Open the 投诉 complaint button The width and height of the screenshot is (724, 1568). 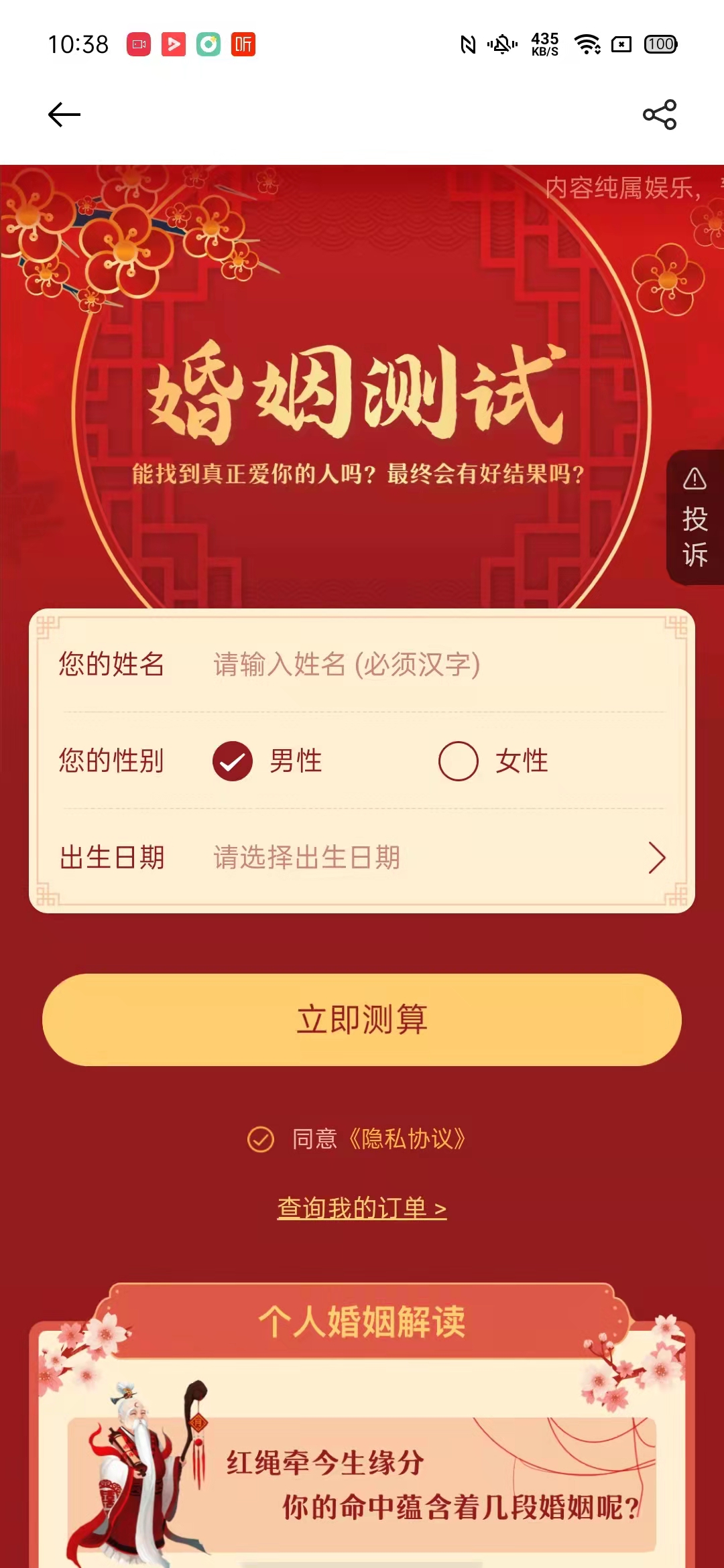click(695, 517)
